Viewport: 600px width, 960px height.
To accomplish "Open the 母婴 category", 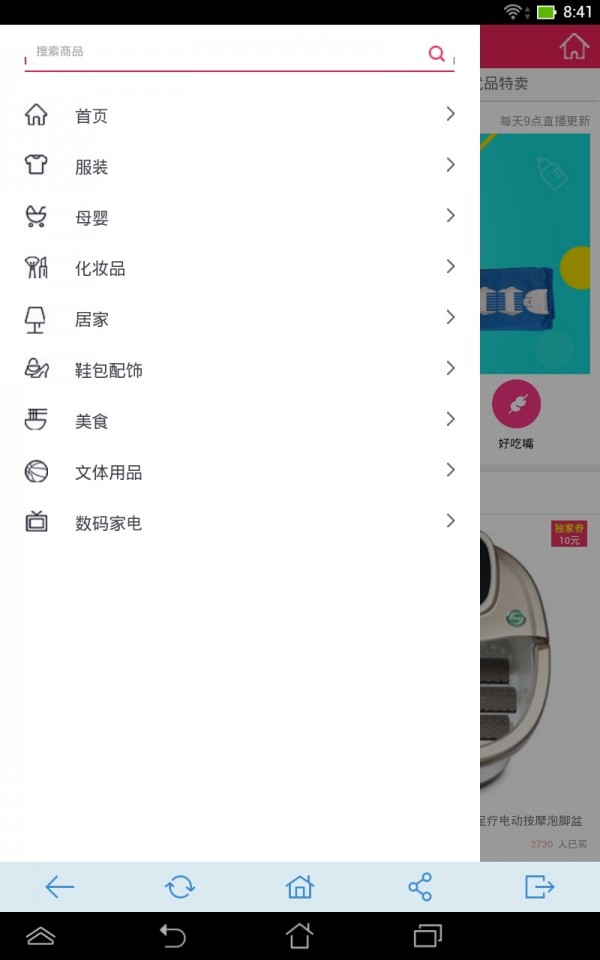I will click(x=240, y=217).
